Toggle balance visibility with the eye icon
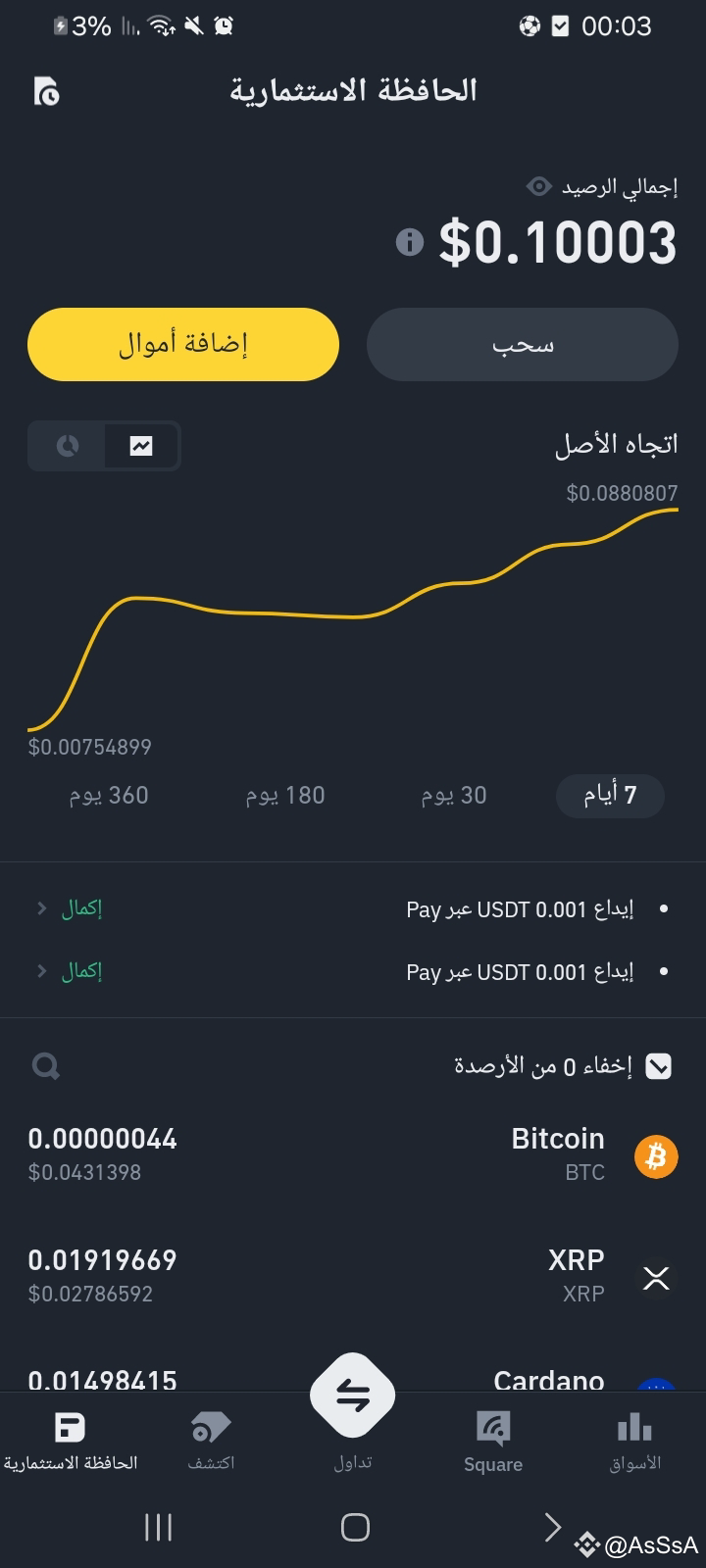 pos(537,186)
